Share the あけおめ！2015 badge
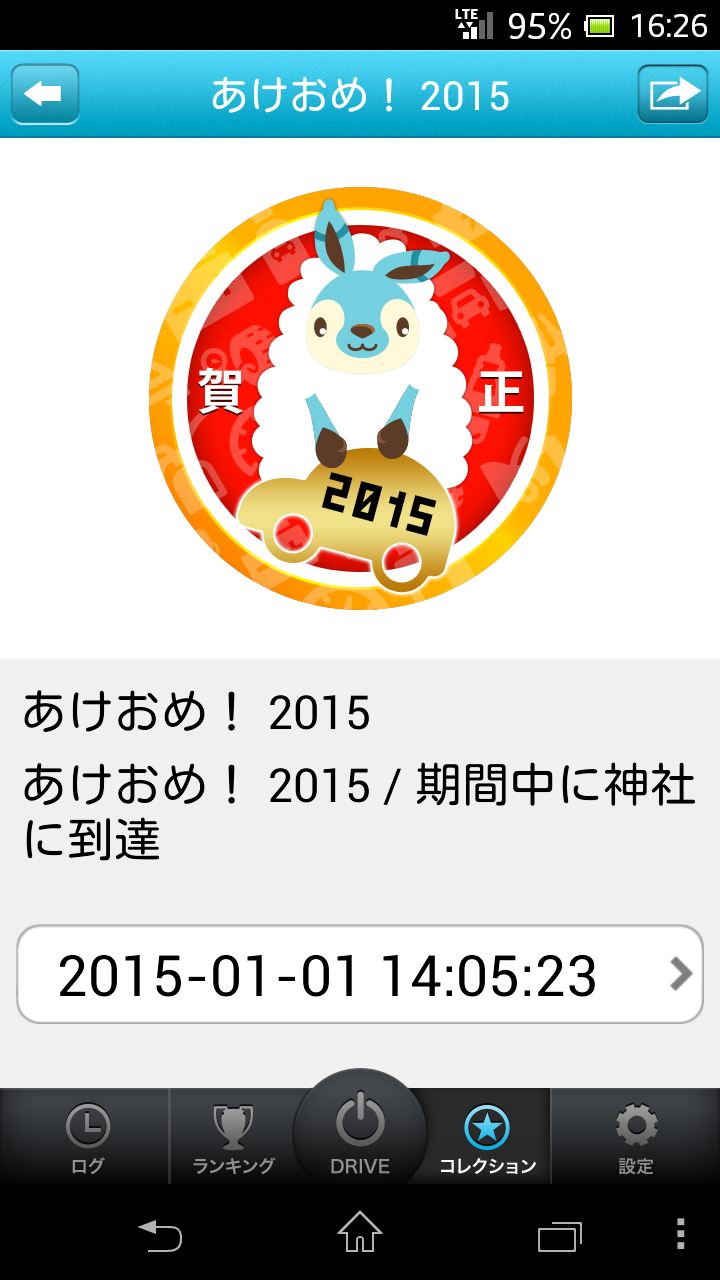 tap(673, 94)
